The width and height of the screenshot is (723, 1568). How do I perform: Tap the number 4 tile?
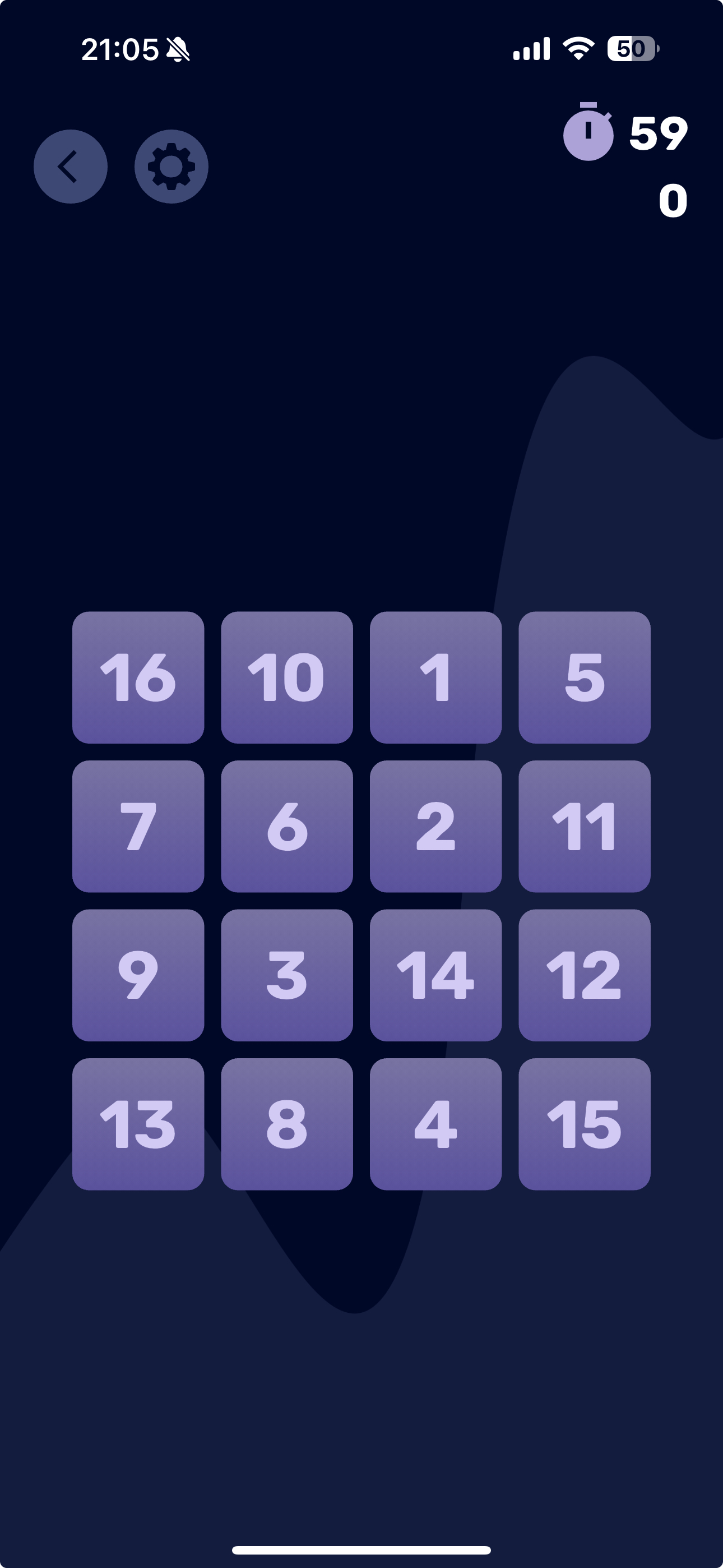pyautogui.click(x=435, y=1125)
